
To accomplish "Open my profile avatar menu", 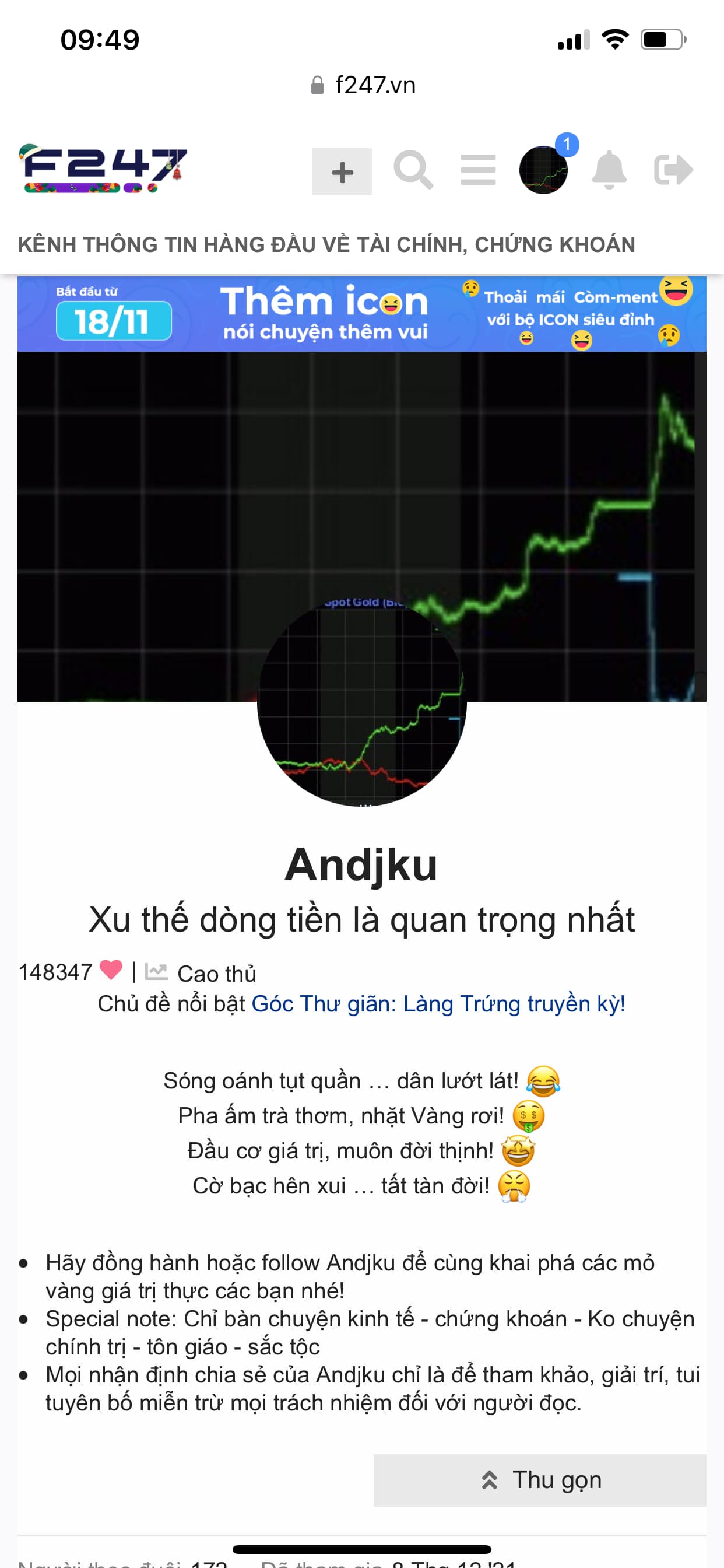I will coord(544,170).
